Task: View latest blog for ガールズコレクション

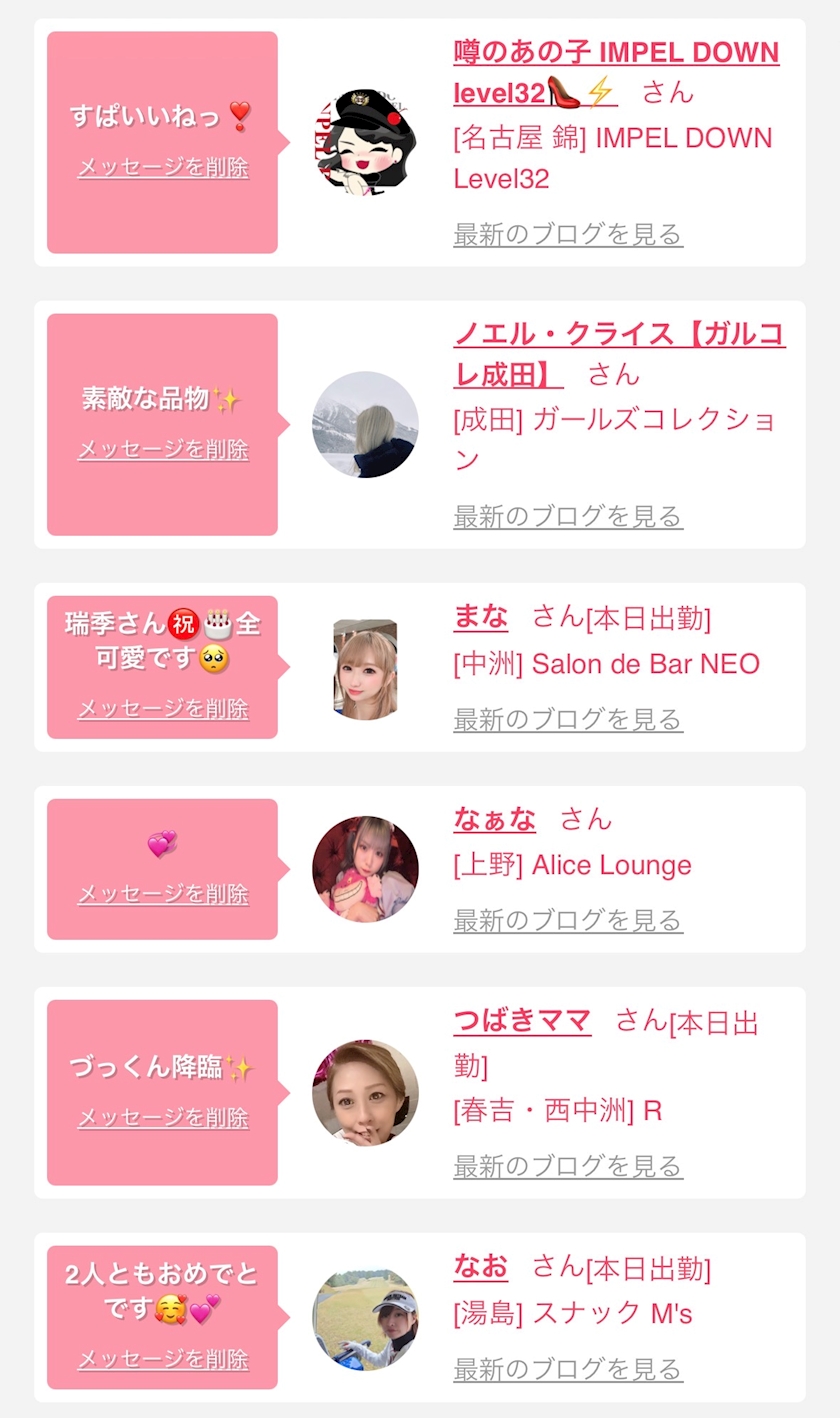Action: pyautogui.click(x=568, y=516)
